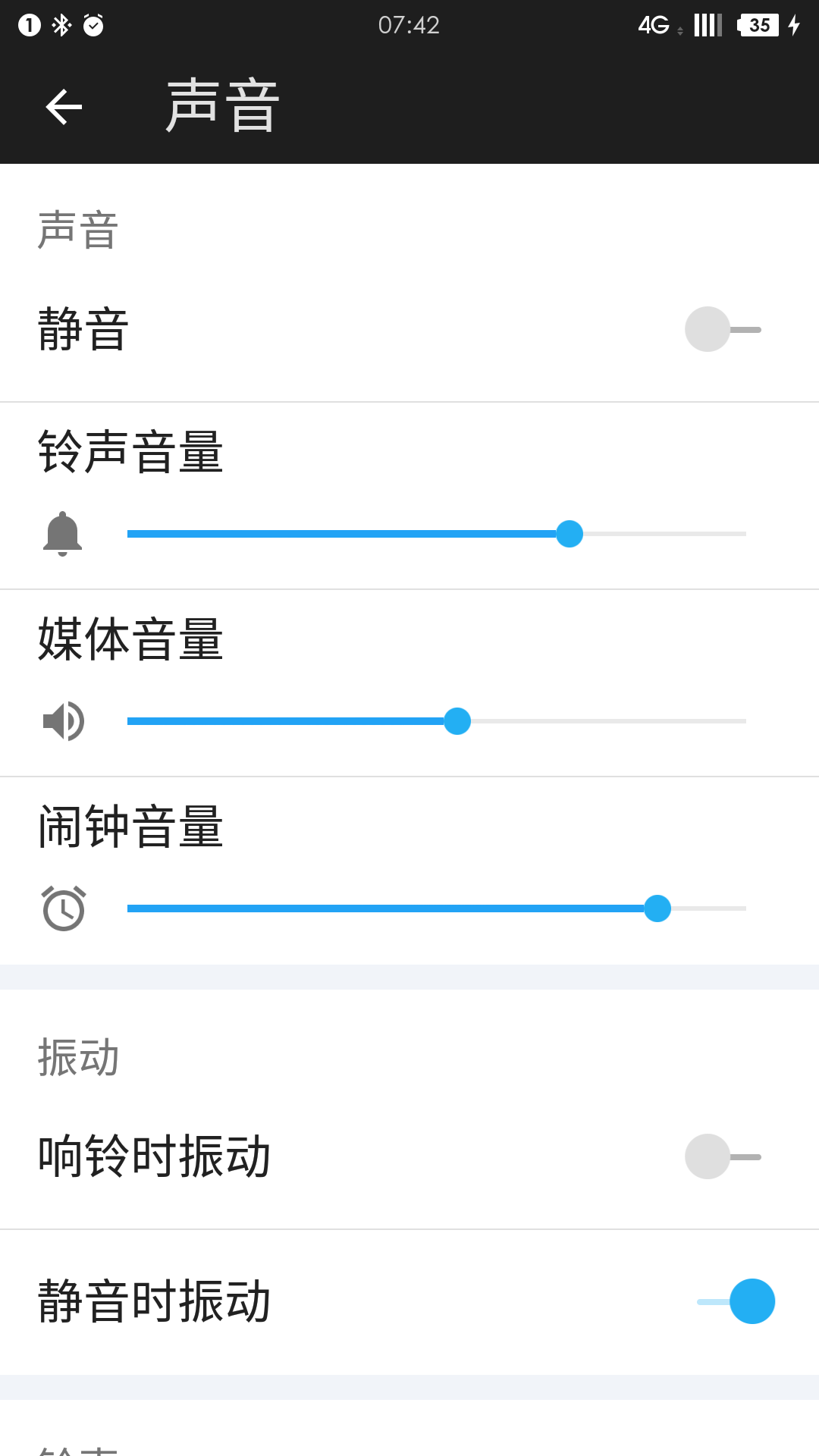The image size is (819, 1456).
Task: Turn on the 静音 switch
Action: (722, 330)
